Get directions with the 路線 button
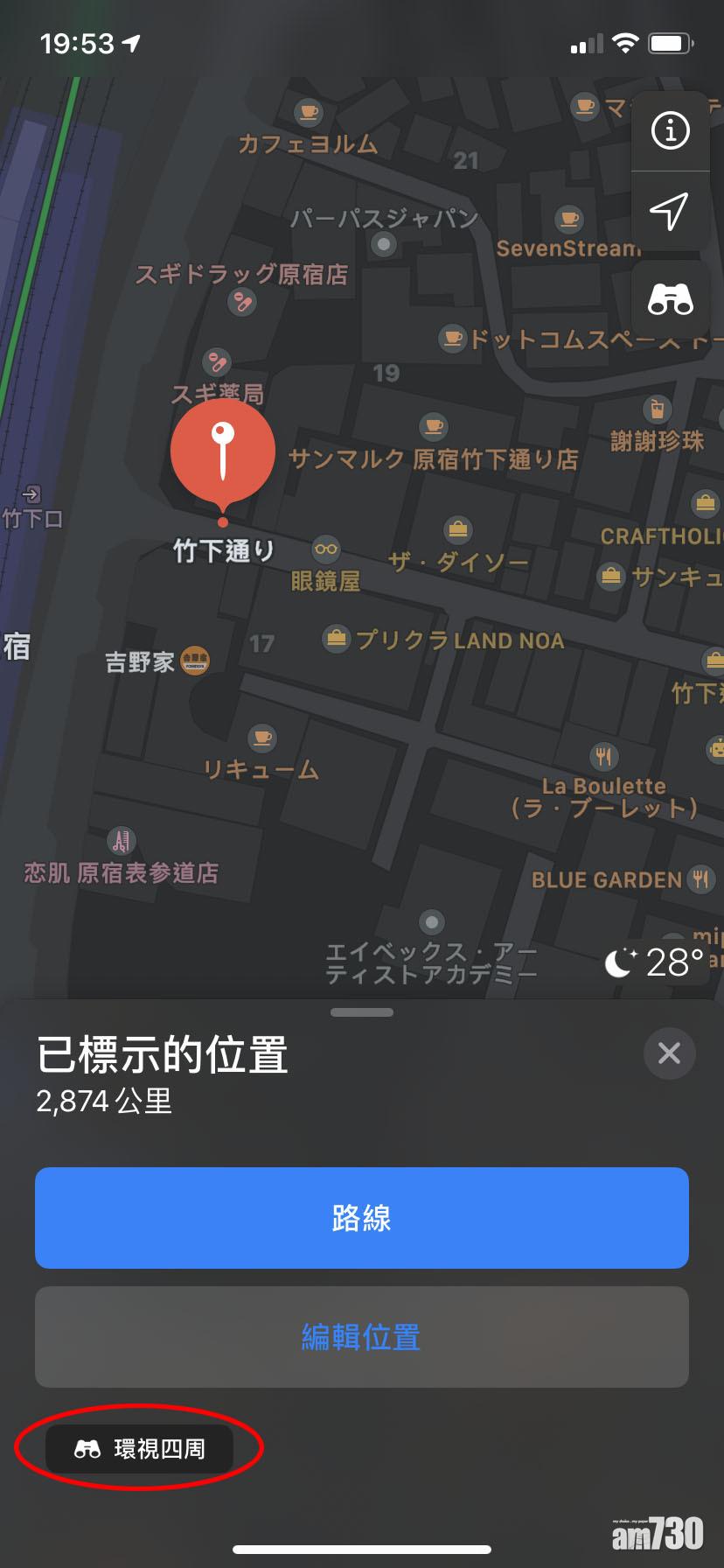 pos(362,1217)
